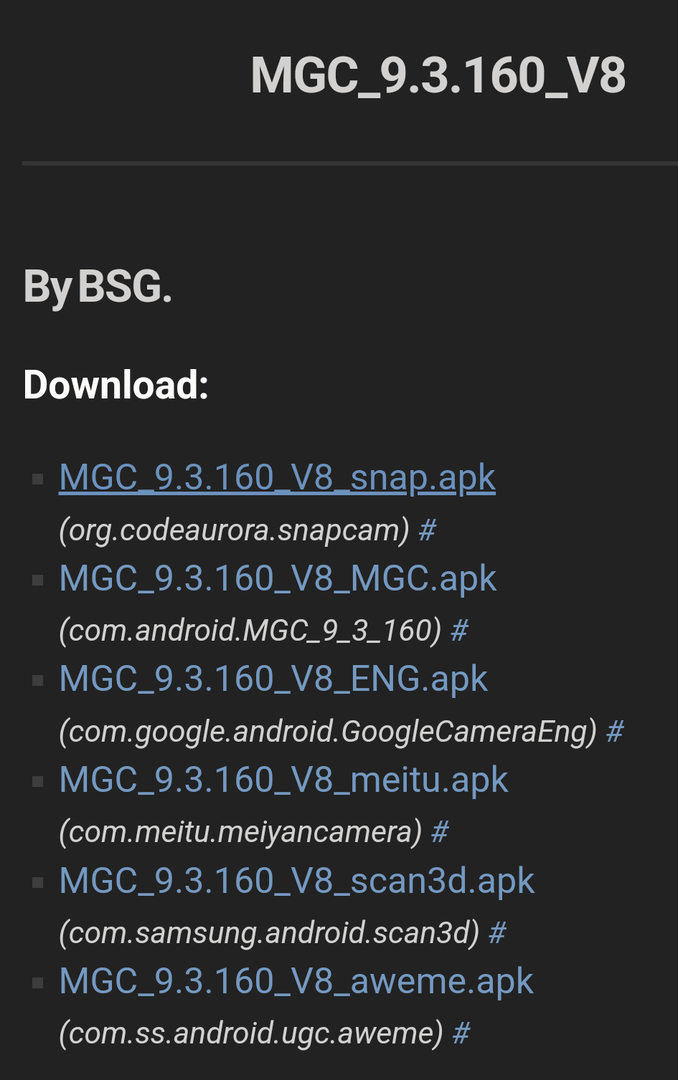Download MGC_9.3.160_V8_aweme.apk

click(296, 982)
